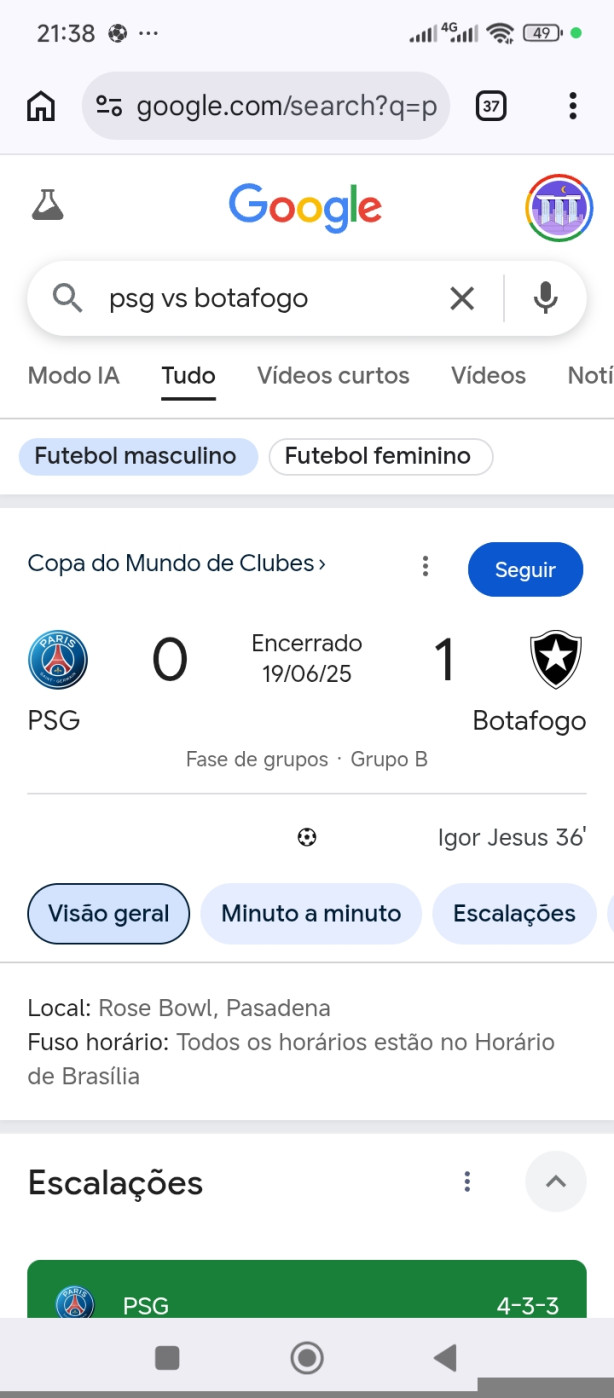Open the browser home page
This screenshot has width=614, height=1398.
tap(41, 106)
